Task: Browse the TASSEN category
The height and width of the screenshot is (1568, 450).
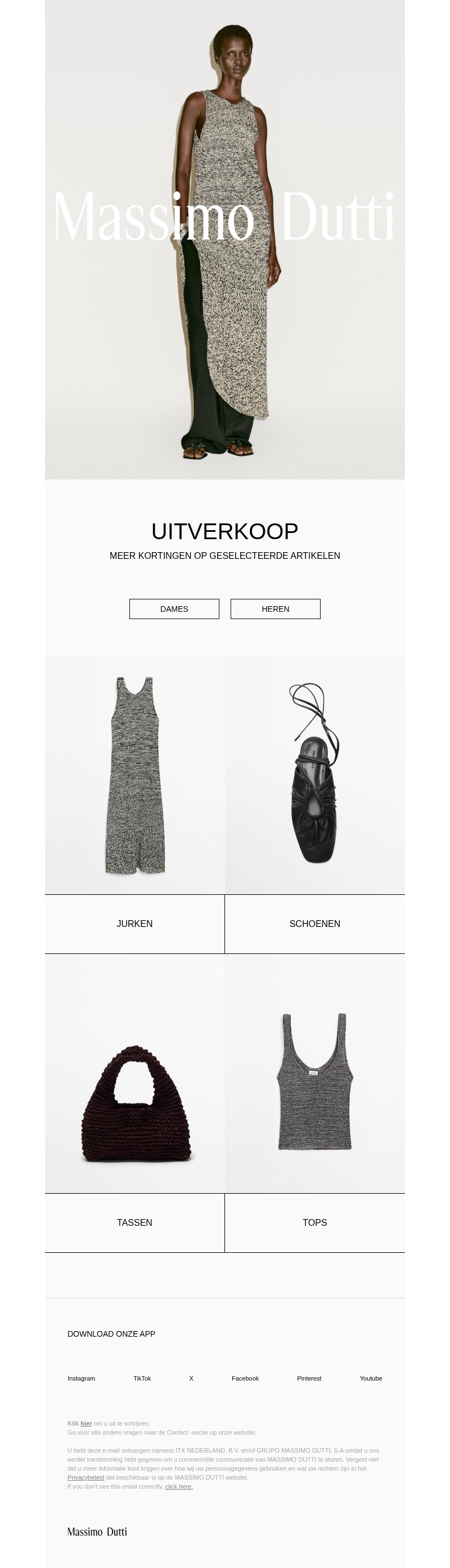Action: click(134, 1222)
